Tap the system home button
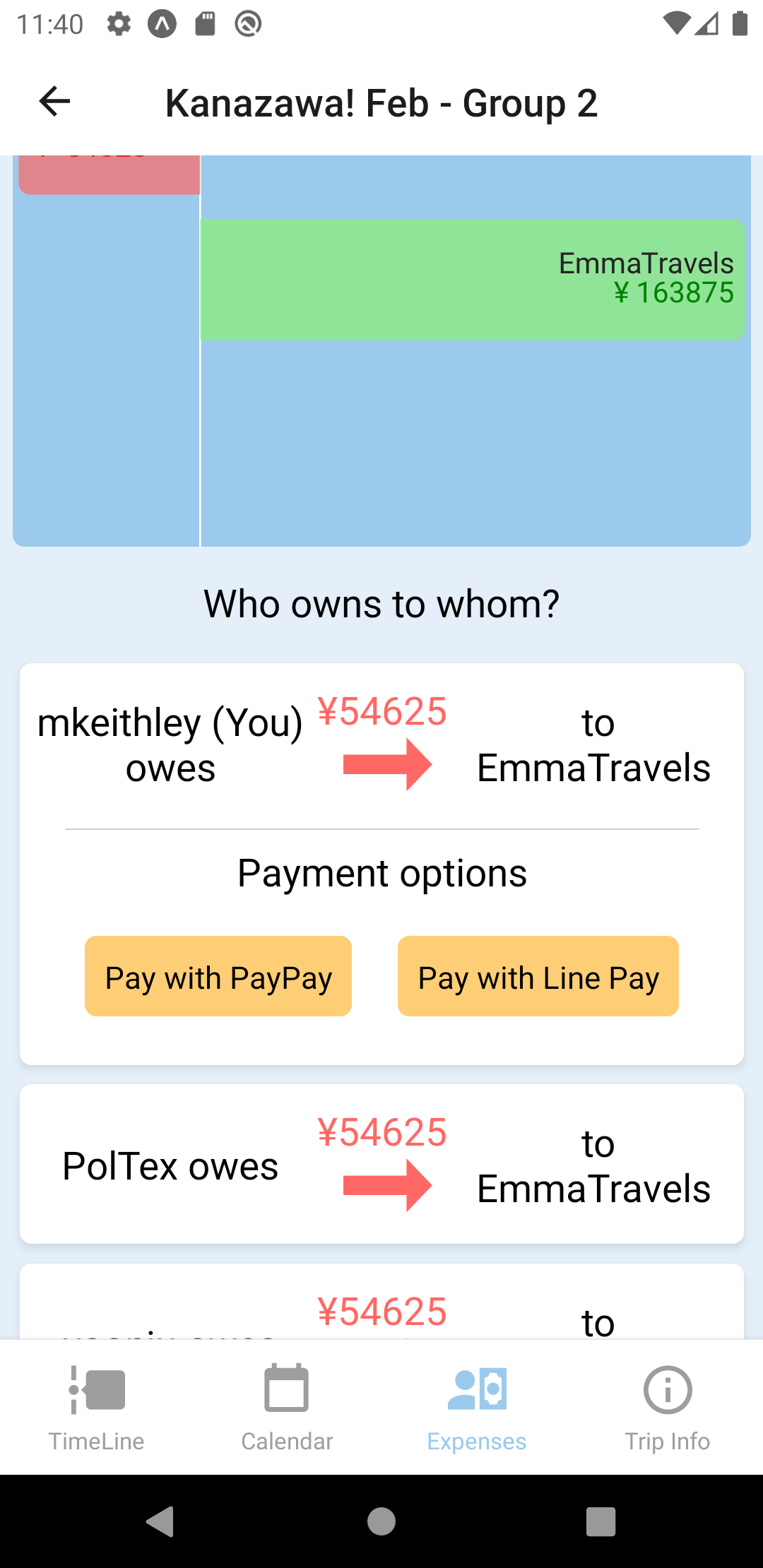The width and height of the screenshot is (763, 1568). pyautogui.click(x=381, y=1521)
